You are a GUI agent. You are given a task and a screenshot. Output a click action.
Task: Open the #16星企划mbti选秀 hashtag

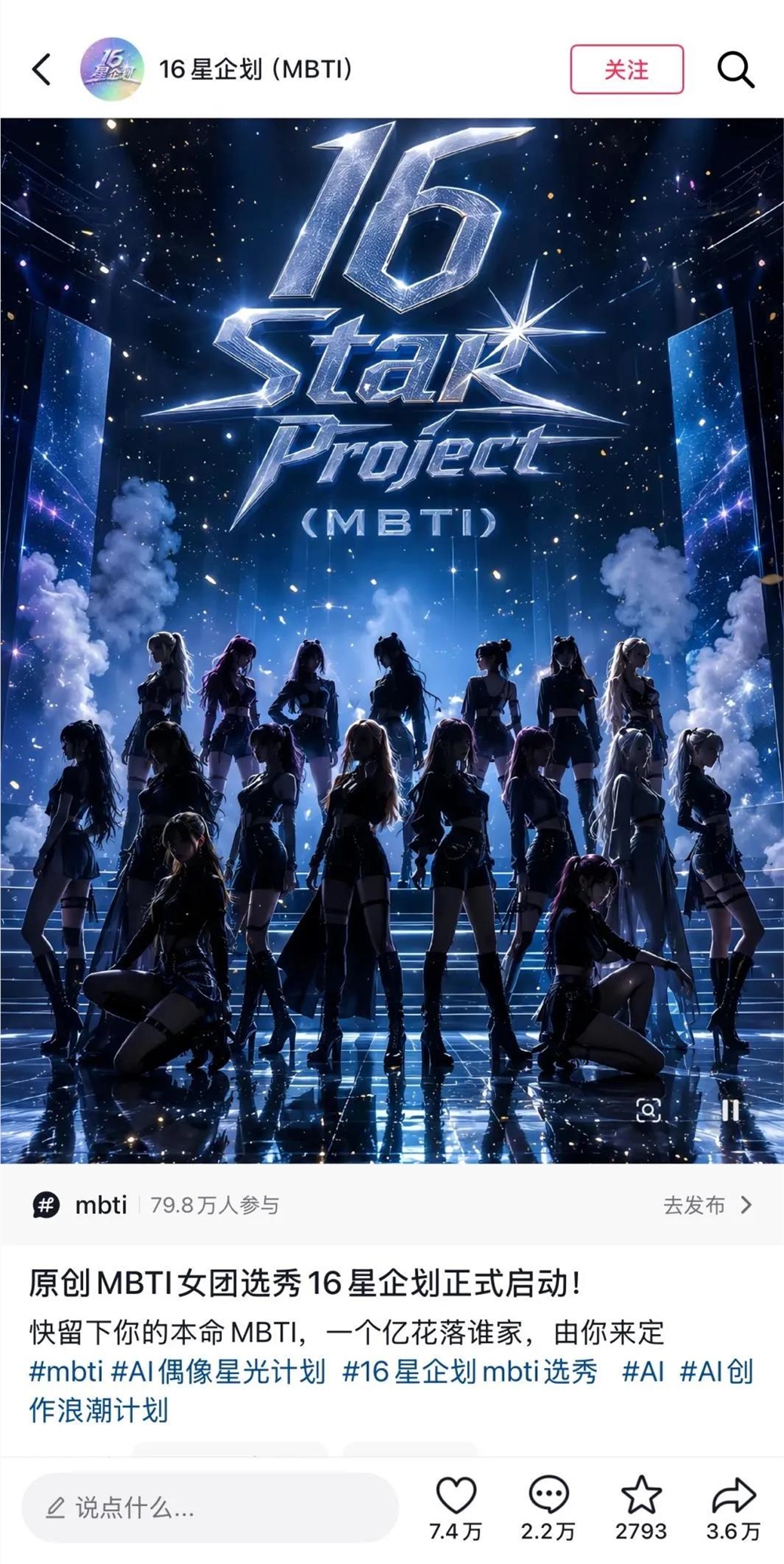pos(470,1372)
